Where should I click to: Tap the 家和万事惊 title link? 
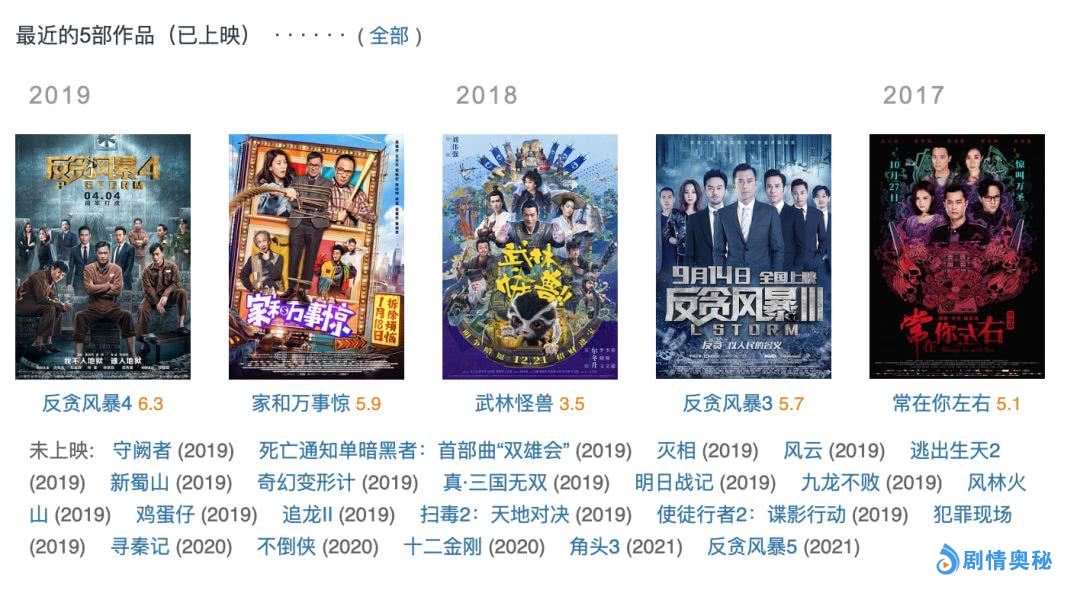(x=301, y=404)
